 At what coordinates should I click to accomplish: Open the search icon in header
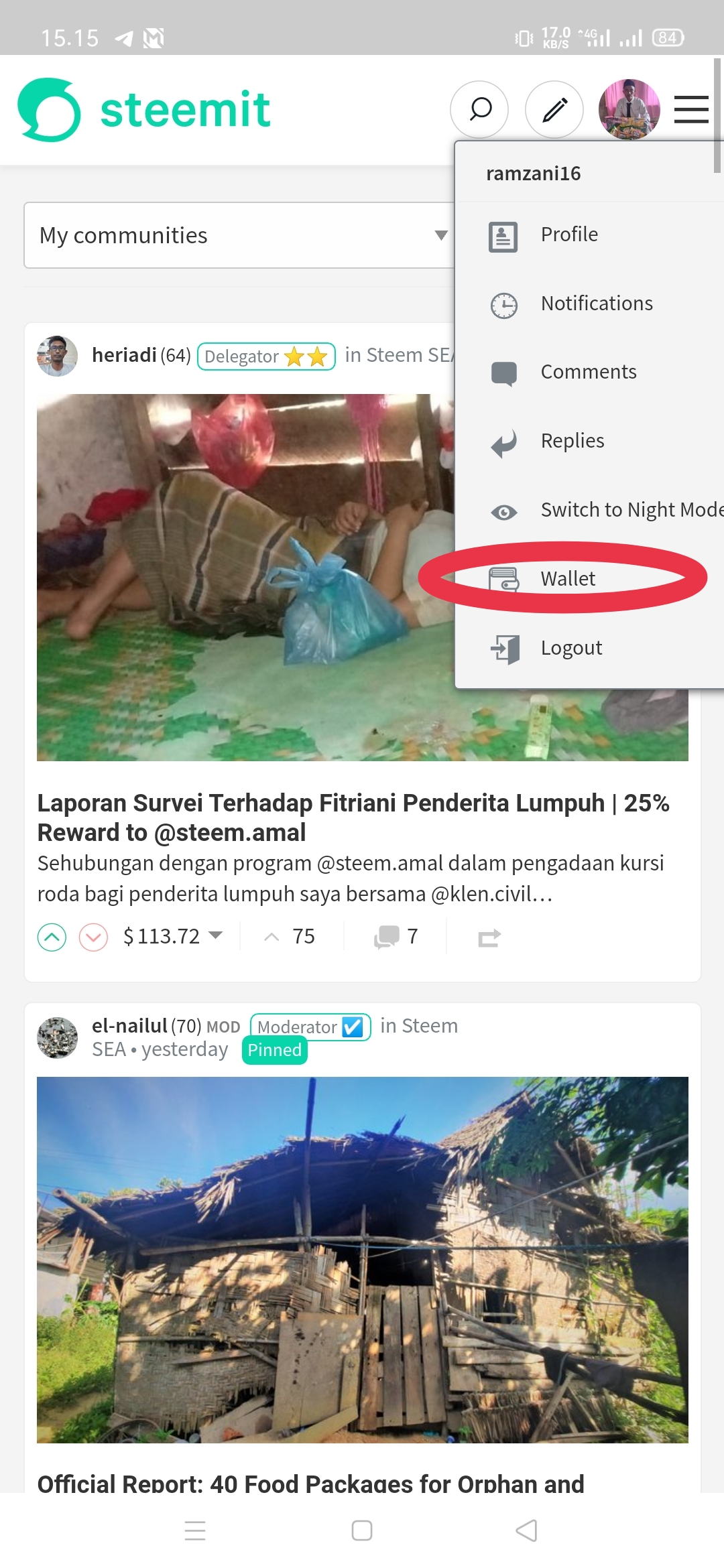[479, 109]
